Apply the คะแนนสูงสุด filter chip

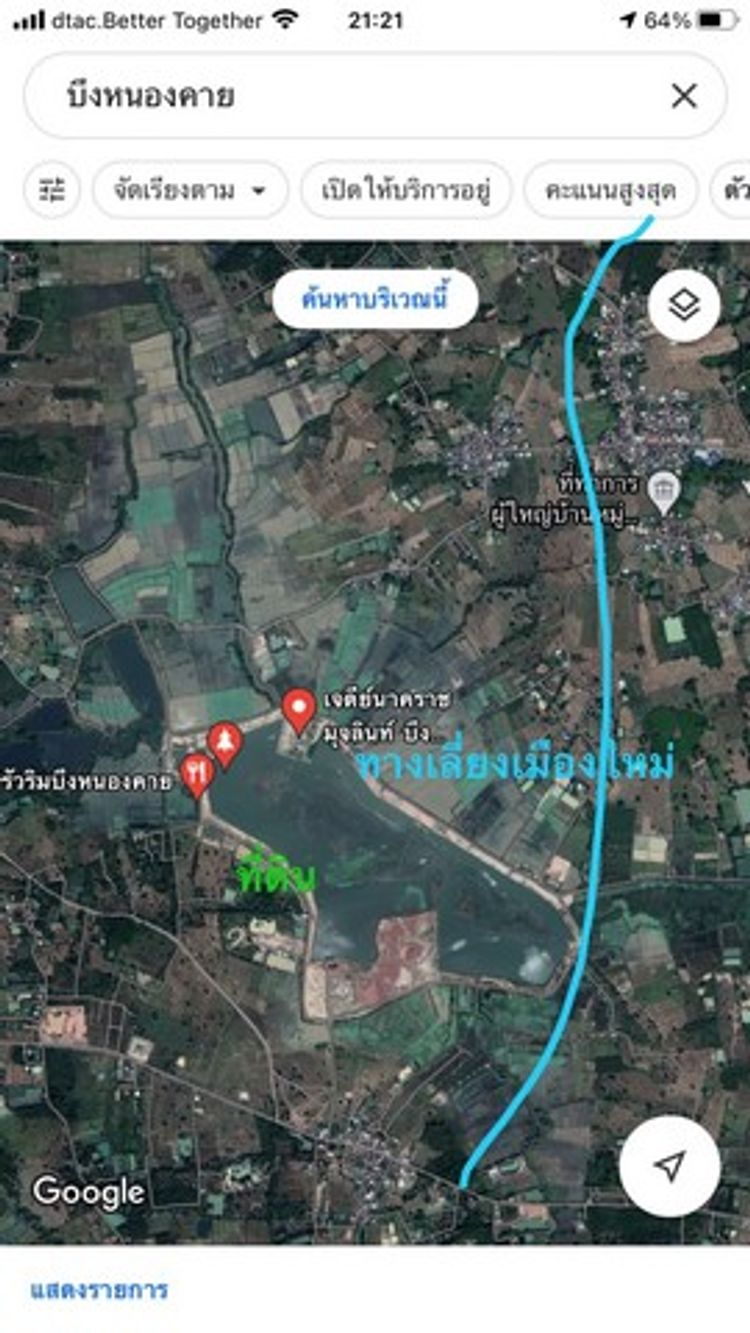point(610,190)
